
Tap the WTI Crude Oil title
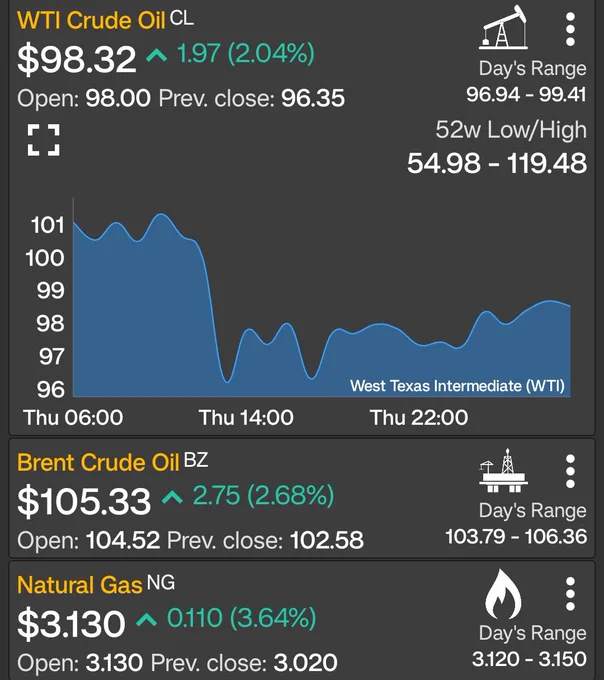pyautogui.click(x=91, y=20)
